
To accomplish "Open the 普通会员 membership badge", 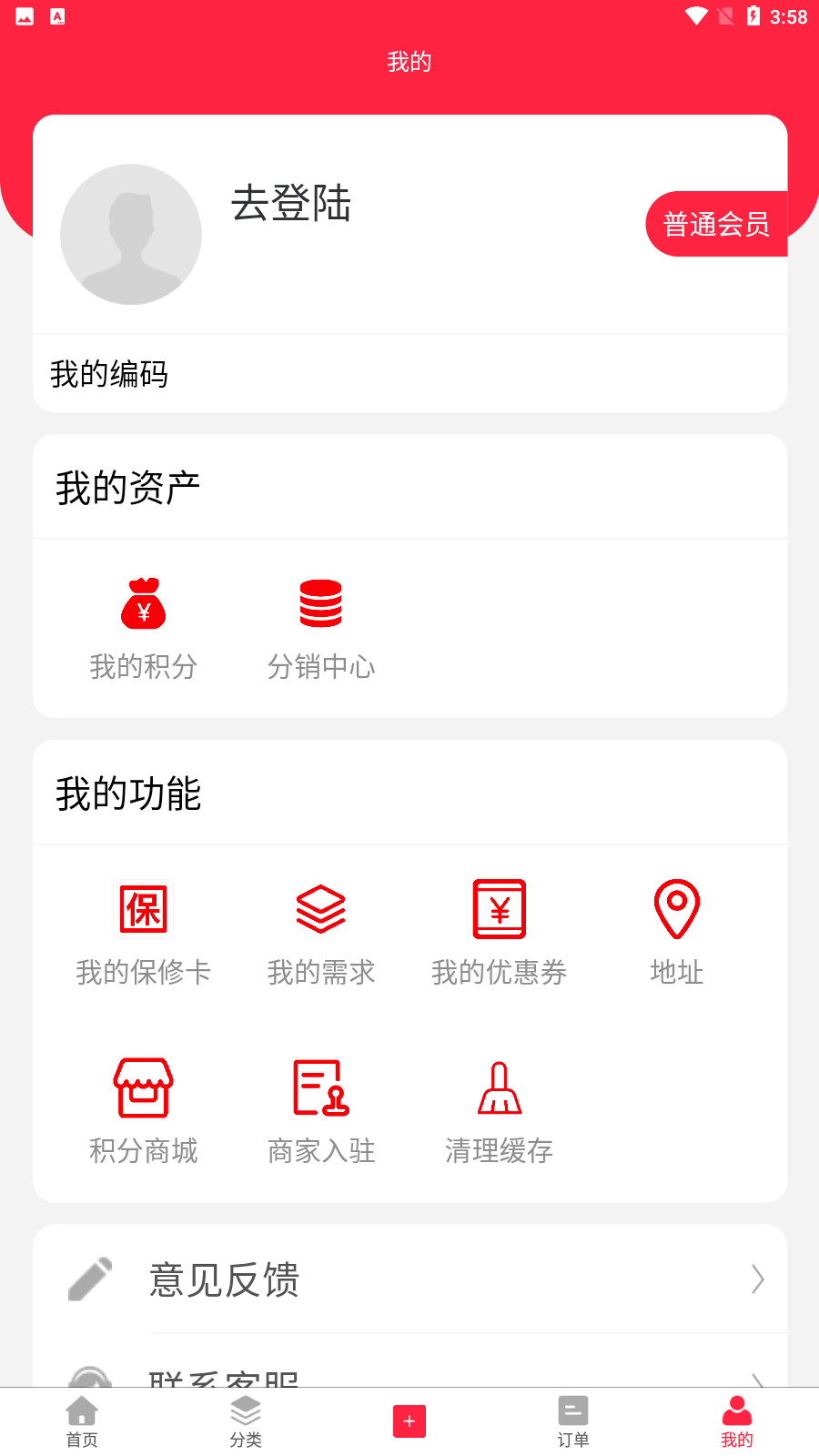I will point(716,224).
